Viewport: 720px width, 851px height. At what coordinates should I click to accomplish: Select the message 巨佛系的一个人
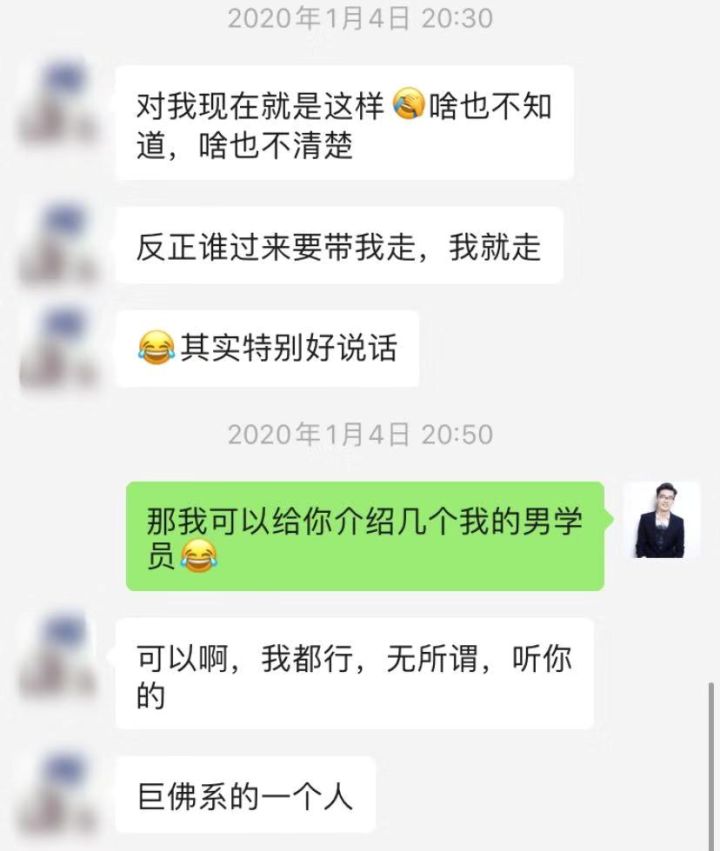click(250, 795)
